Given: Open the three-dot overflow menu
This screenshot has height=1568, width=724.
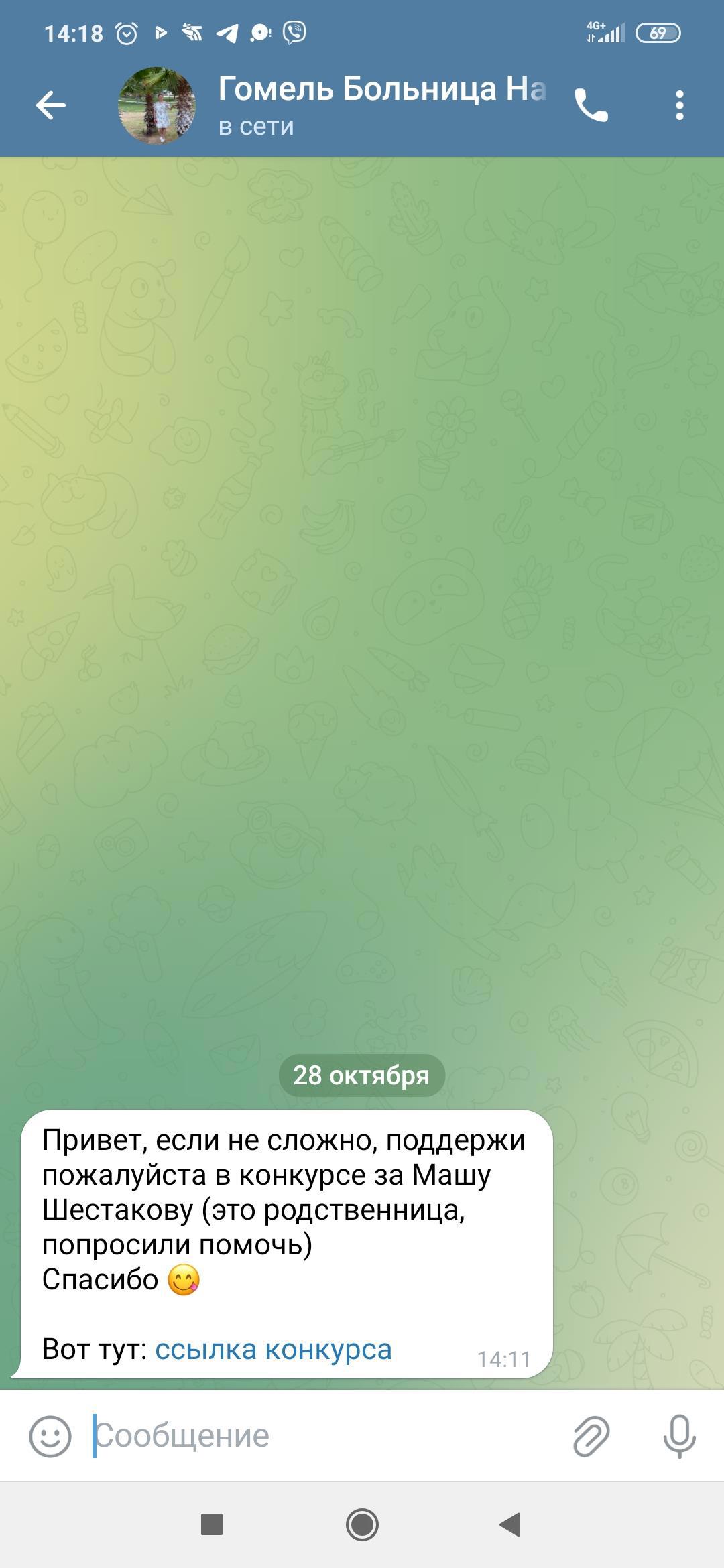Looking at the screenshot, I should click(679, 105).
